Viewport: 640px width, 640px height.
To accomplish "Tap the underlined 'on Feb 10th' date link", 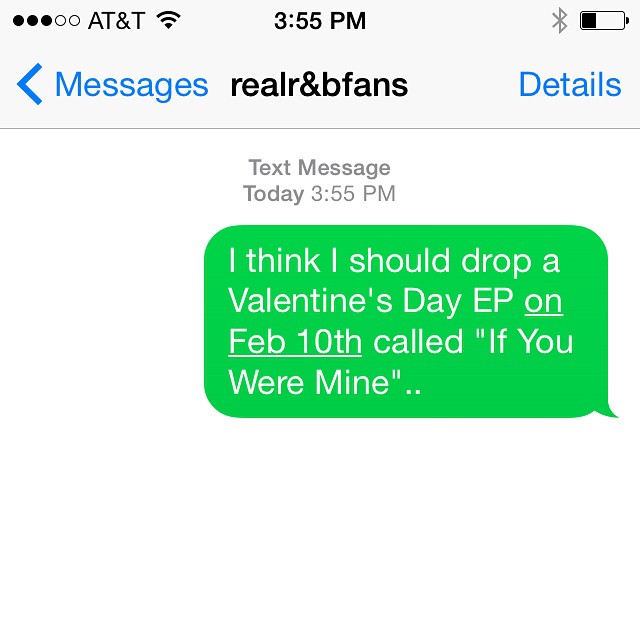I will (x=295, y=342).
